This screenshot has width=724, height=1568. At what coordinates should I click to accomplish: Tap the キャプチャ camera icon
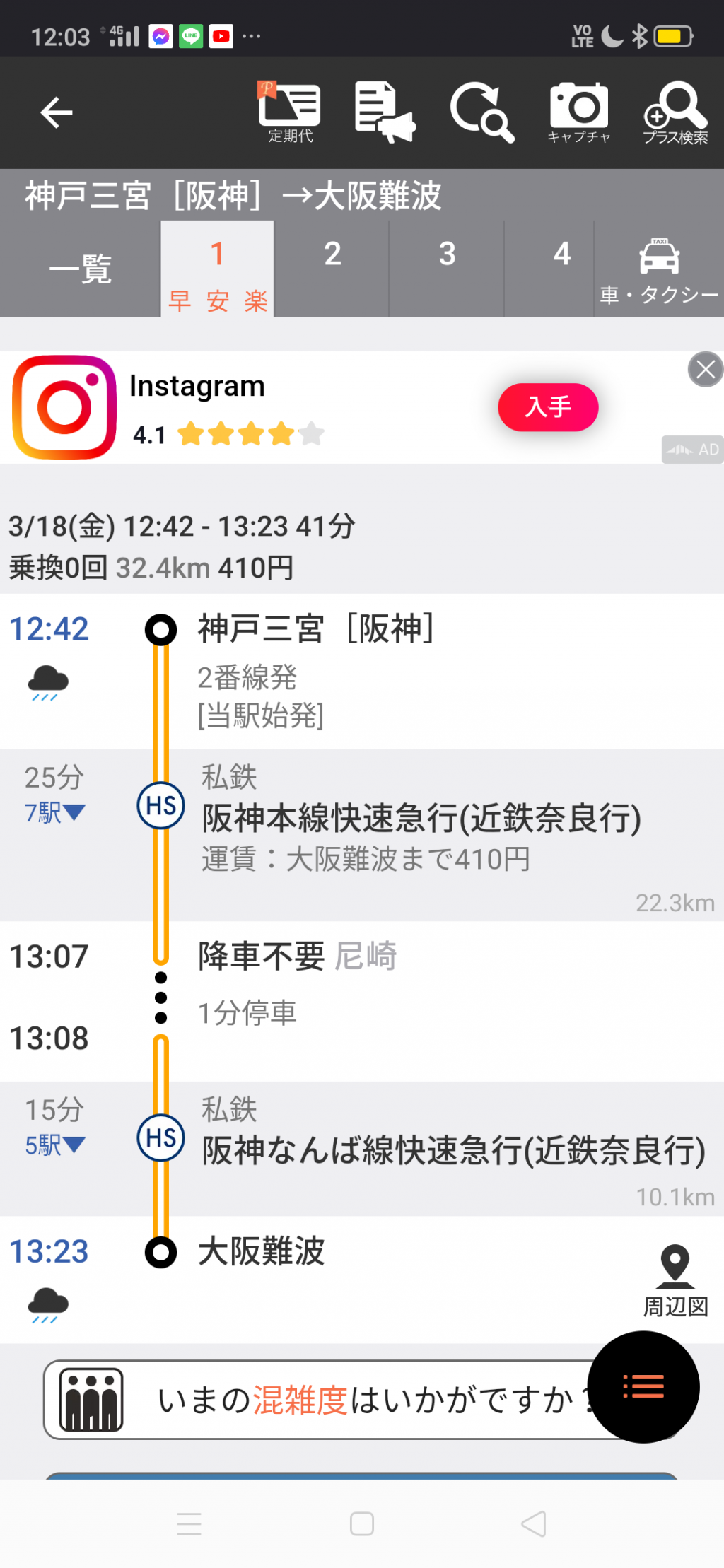579,112
